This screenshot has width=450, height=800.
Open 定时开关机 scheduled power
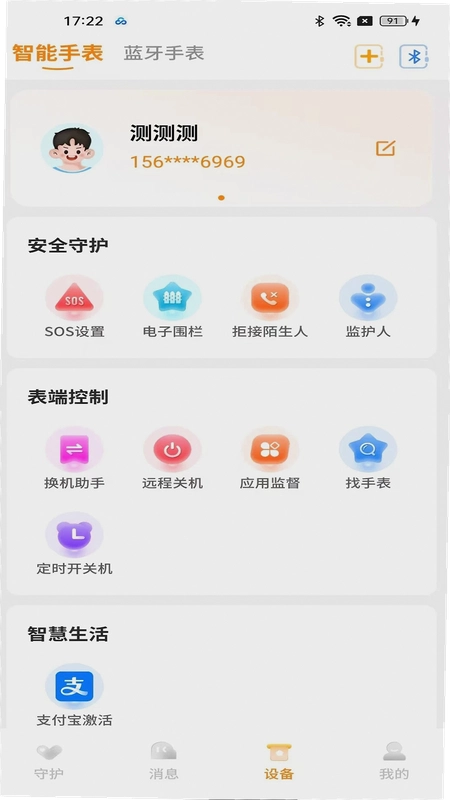pyautogui.click(x=74, y=544)
